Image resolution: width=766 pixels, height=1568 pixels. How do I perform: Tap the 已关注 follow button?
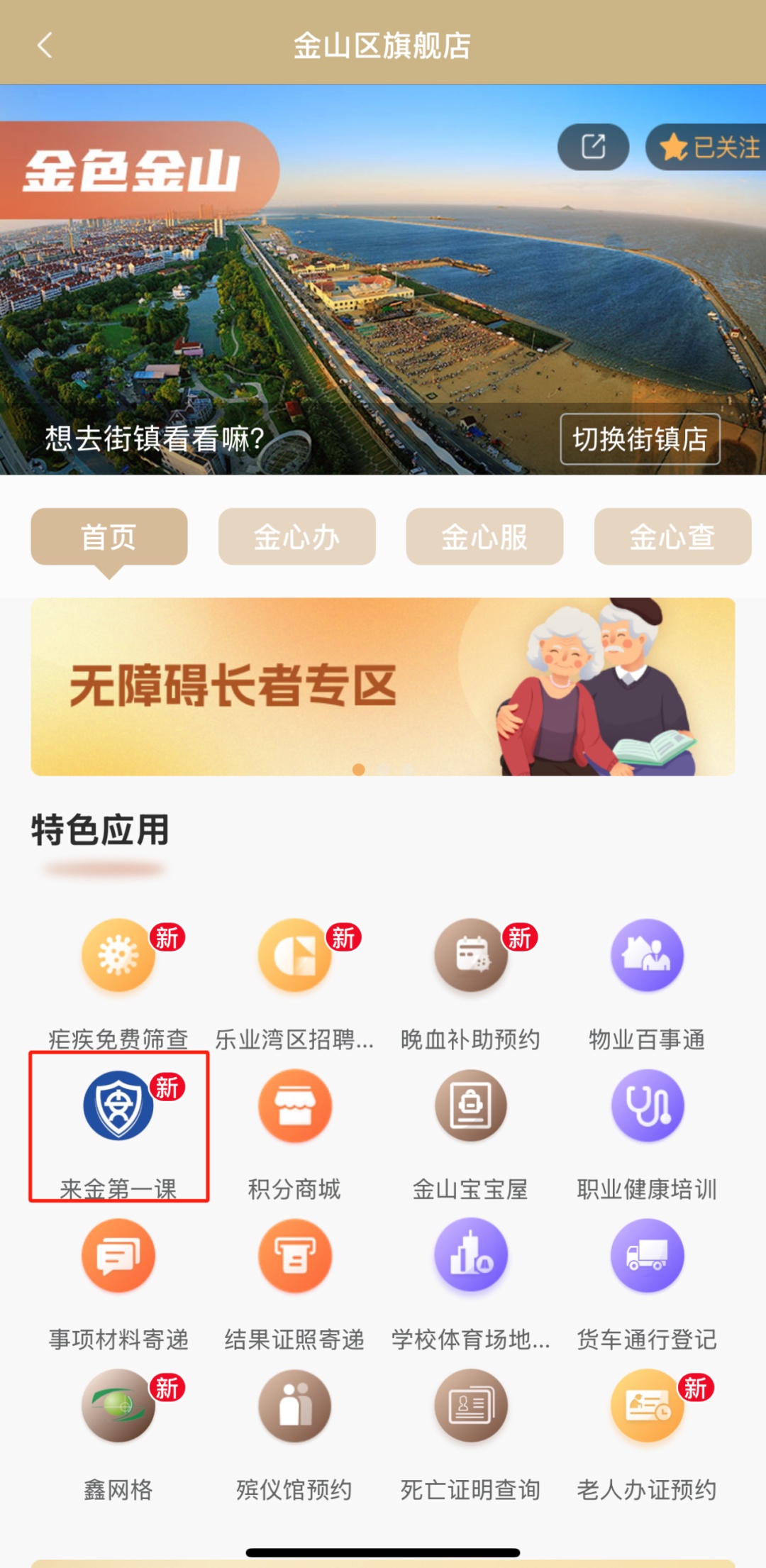tap(709, 147)
